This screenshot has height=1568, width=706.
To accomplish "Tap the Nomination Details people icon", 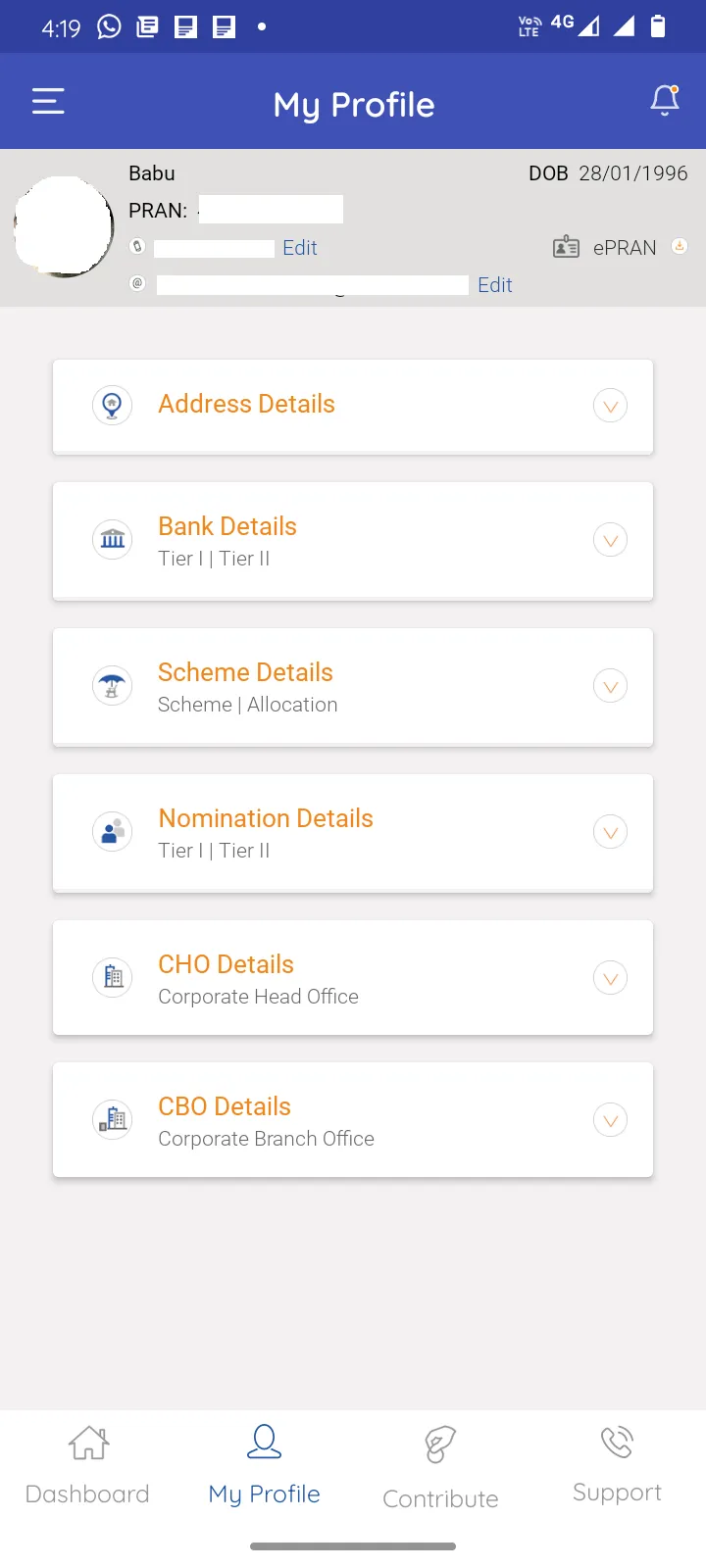I will coord(112,831).
